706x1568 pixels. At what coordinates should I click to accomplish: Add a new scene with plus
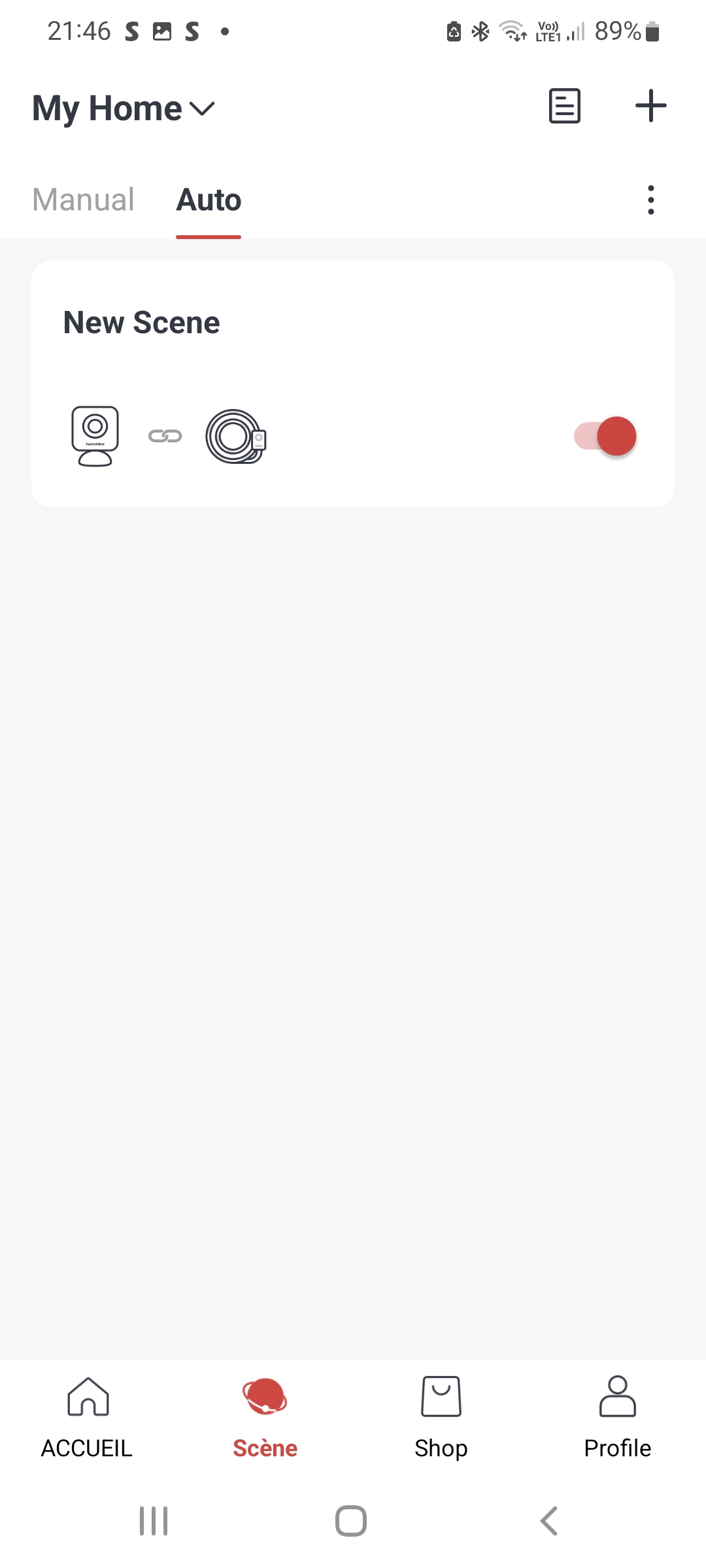click(650, 106)
